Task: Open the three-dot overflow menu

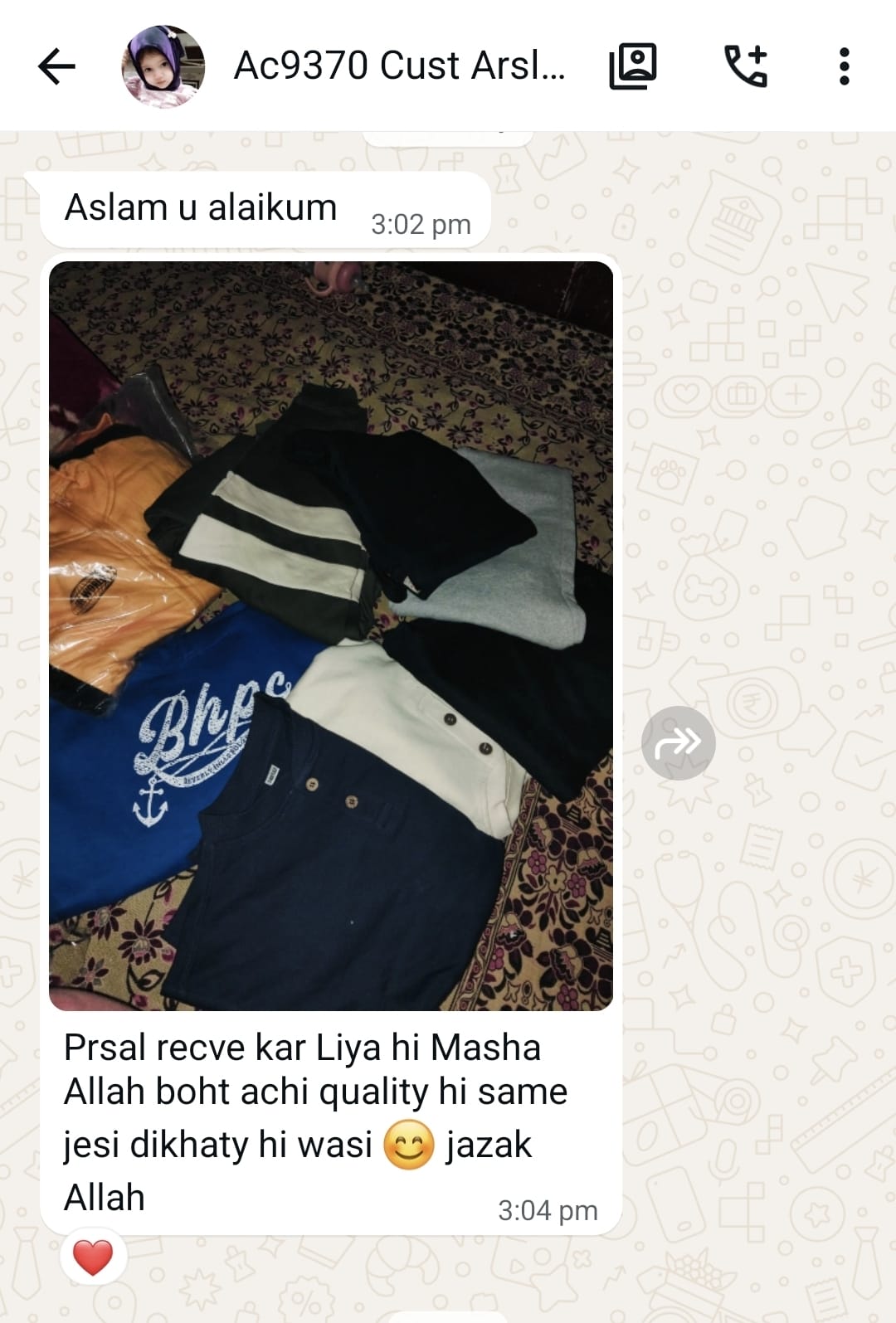Action: [x=844, y=66]
